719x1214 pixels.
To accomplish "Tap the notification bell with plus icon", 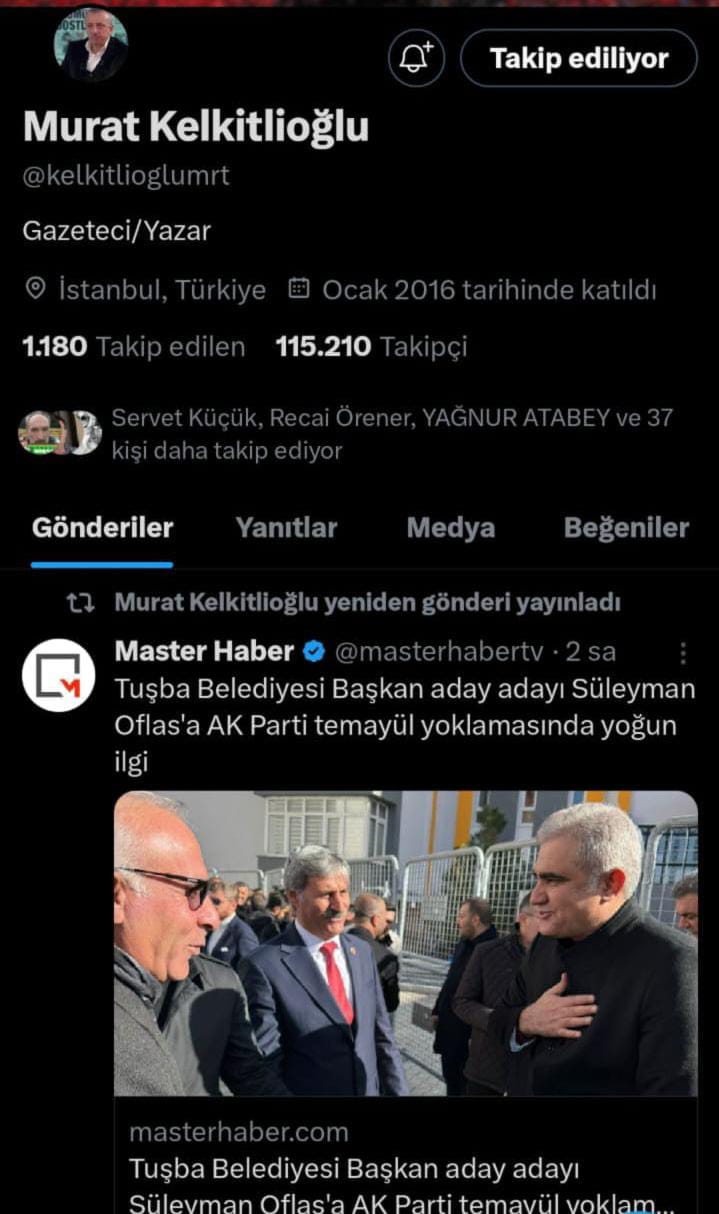I will [416, 58].
